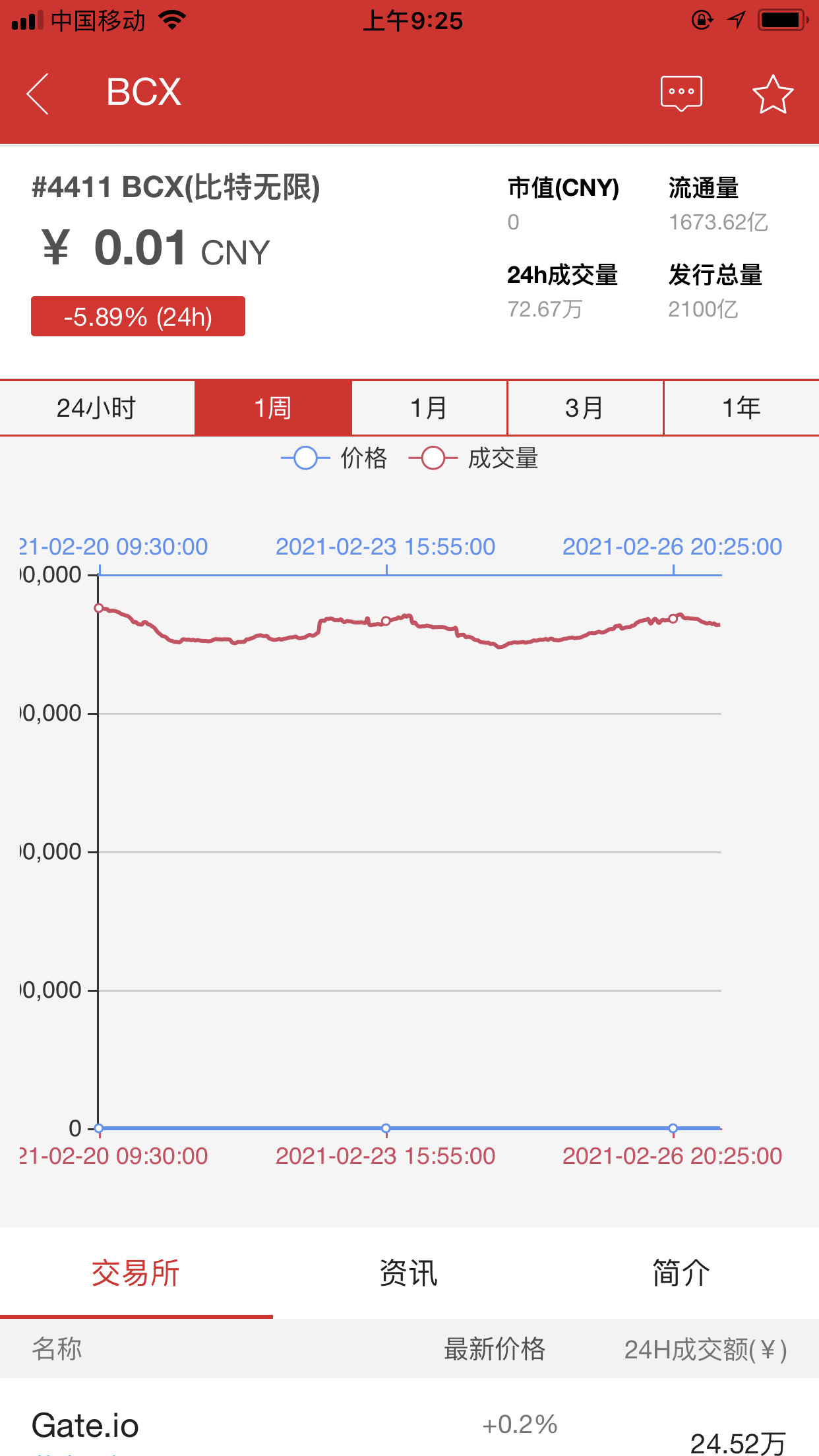
Task: Switch chart range to 24小时
Action: tap(97, 408)
